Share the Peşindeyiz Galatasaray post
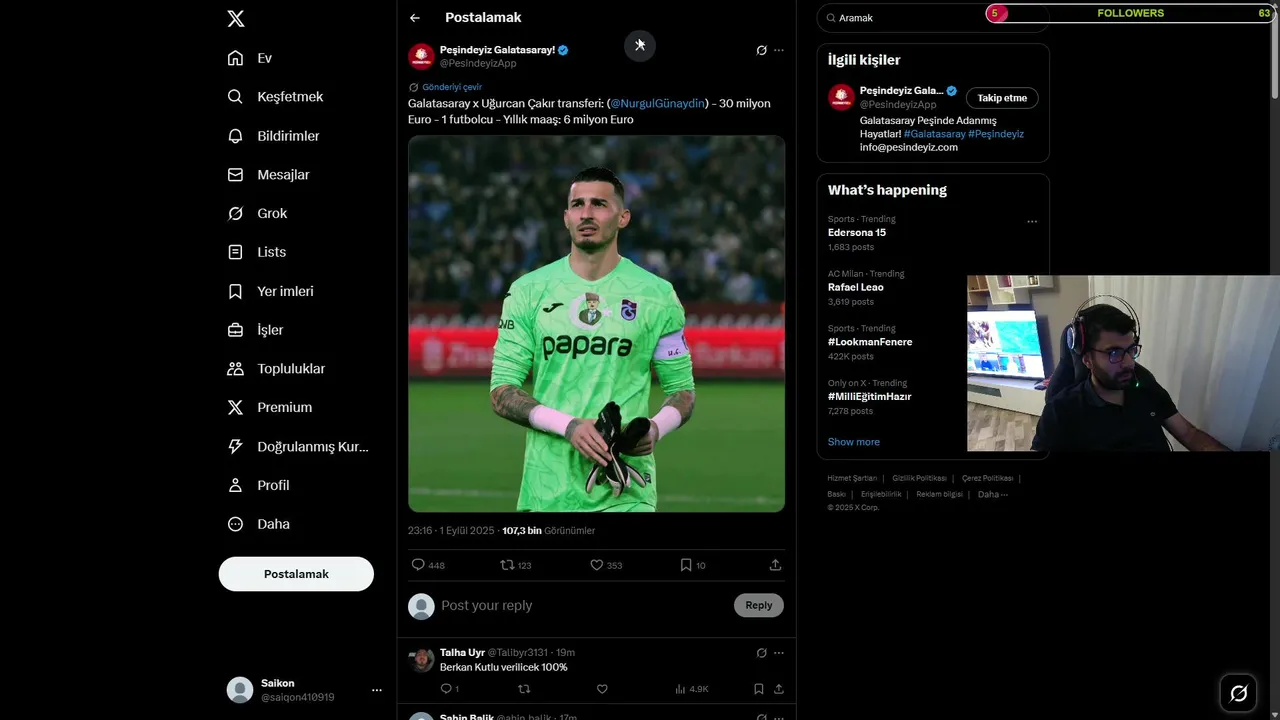The width and height of the screenshot is (1280, 720). pyautogui.click(x=775, y=565)
